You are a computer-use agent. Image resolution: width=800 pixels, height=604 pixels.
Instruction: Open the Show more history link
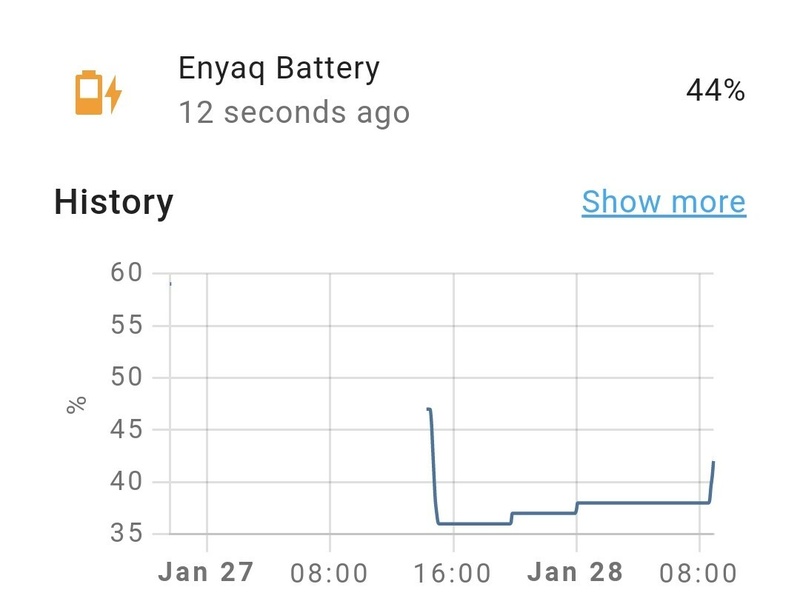coord(663,202)
